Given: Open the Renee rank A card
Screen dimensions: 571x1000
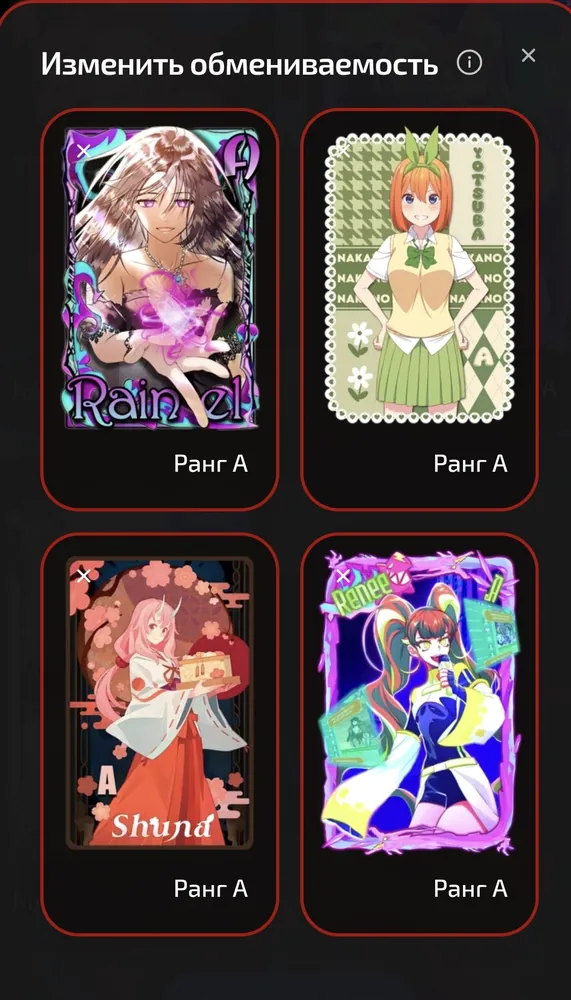Looking at the screenshot, I should tap(419, 734).
